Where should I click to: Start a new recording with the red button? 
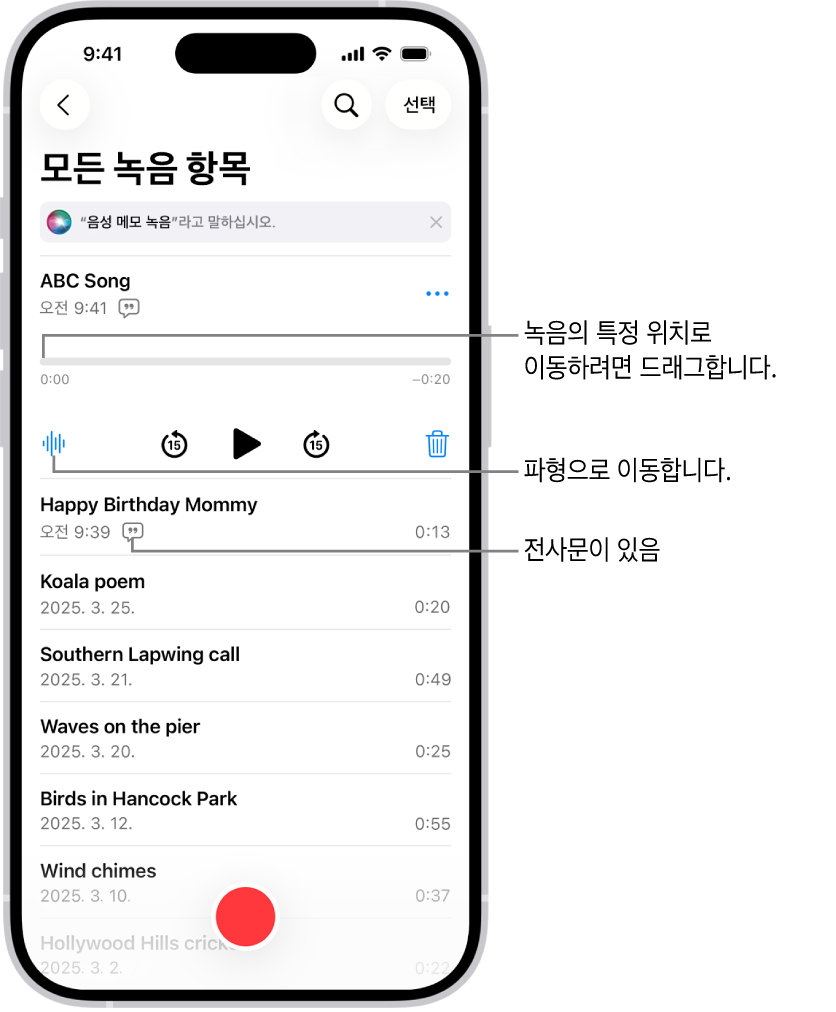(246, 916)
